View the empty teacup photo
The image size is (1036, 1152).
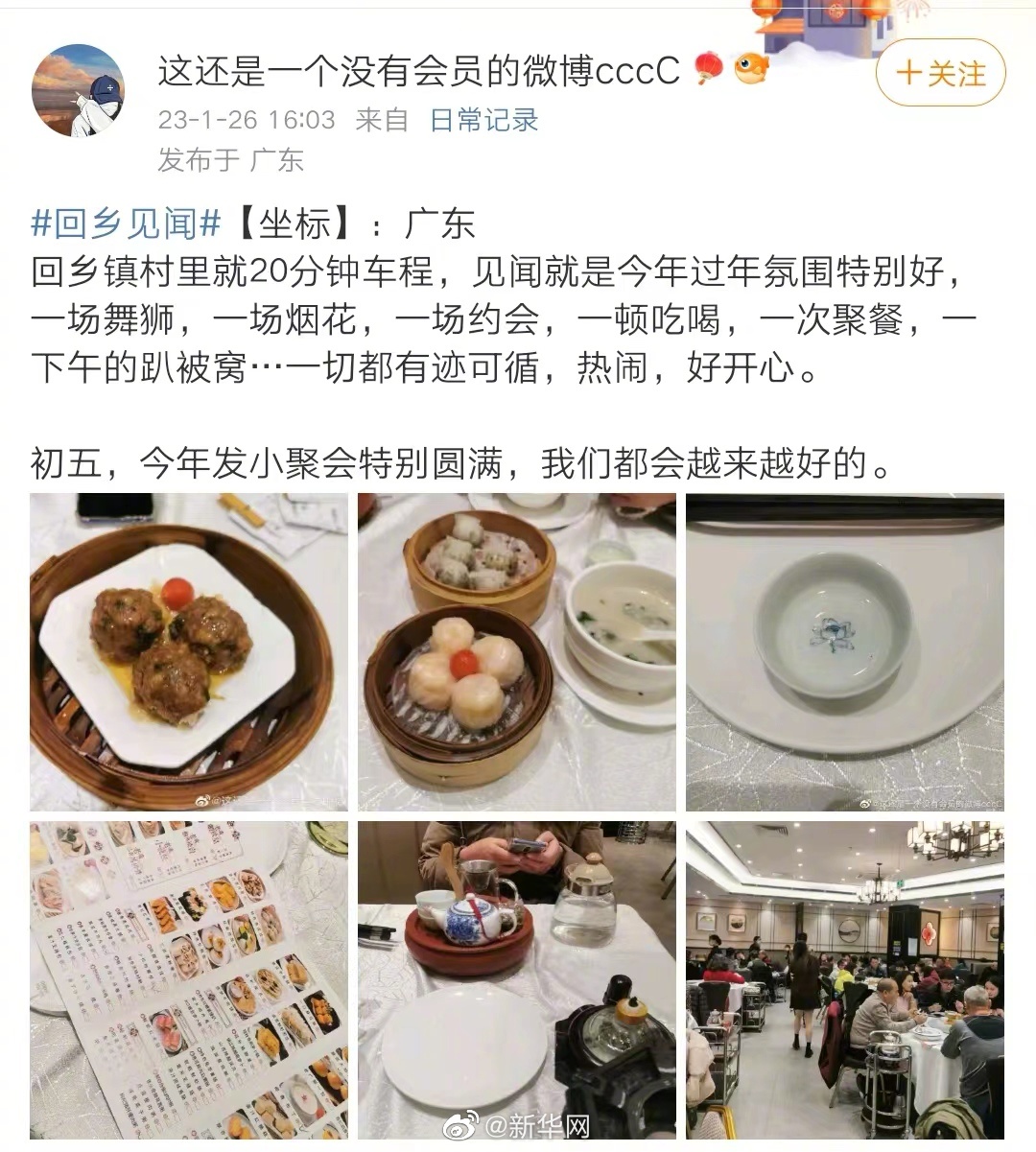click(x=844, y=652)
